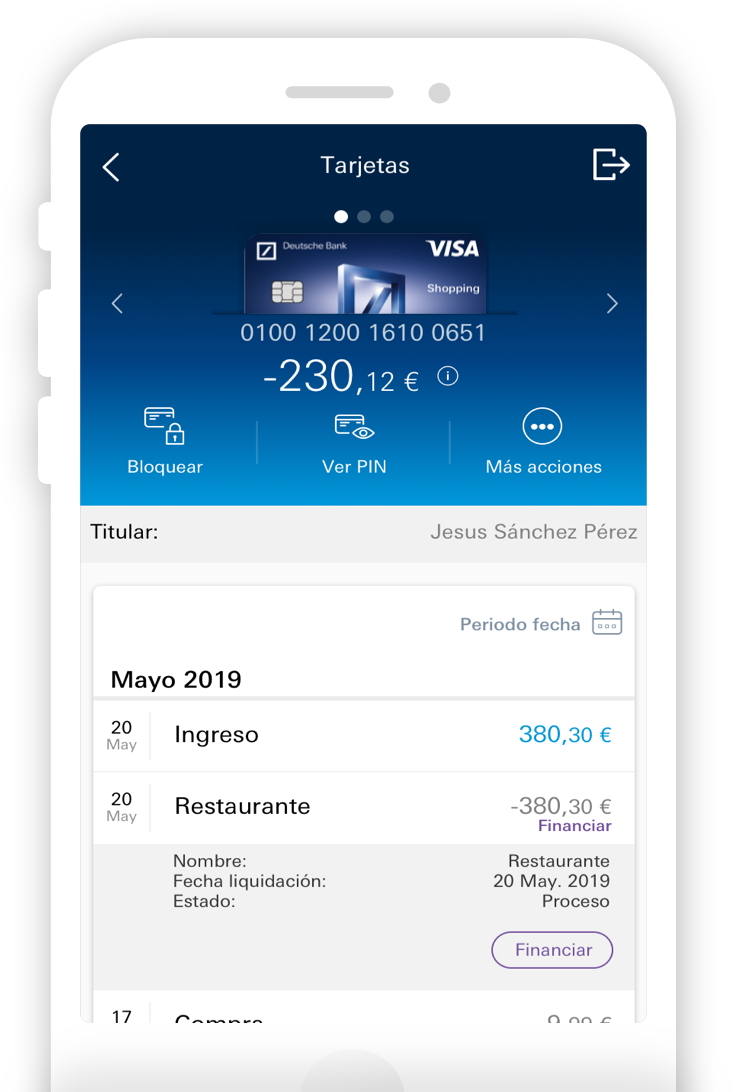Show the next card

pyautogui.click(x=612, y=303)
